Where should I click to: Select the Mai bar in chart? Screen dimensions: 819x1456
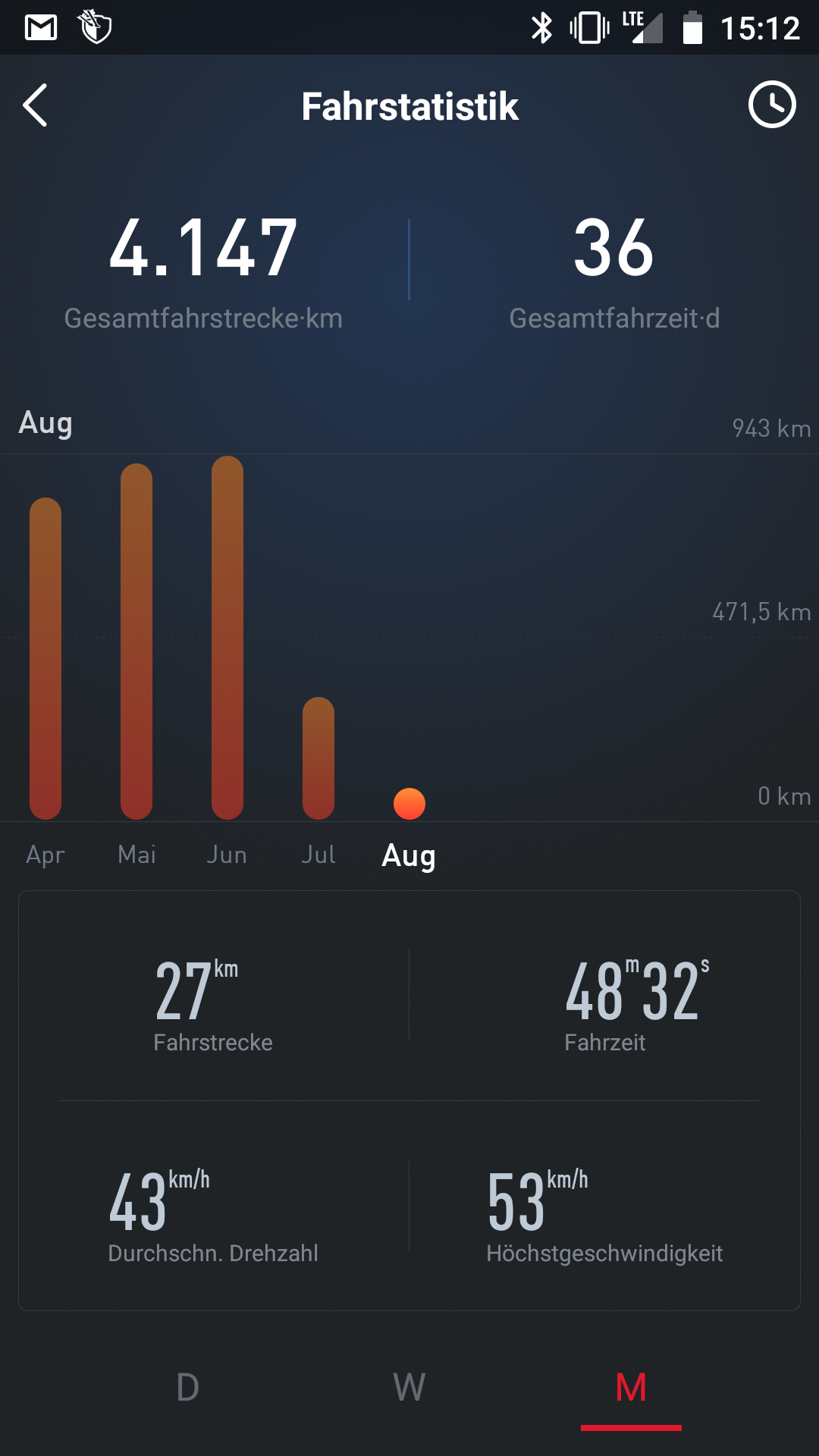(x=136, y=642)
